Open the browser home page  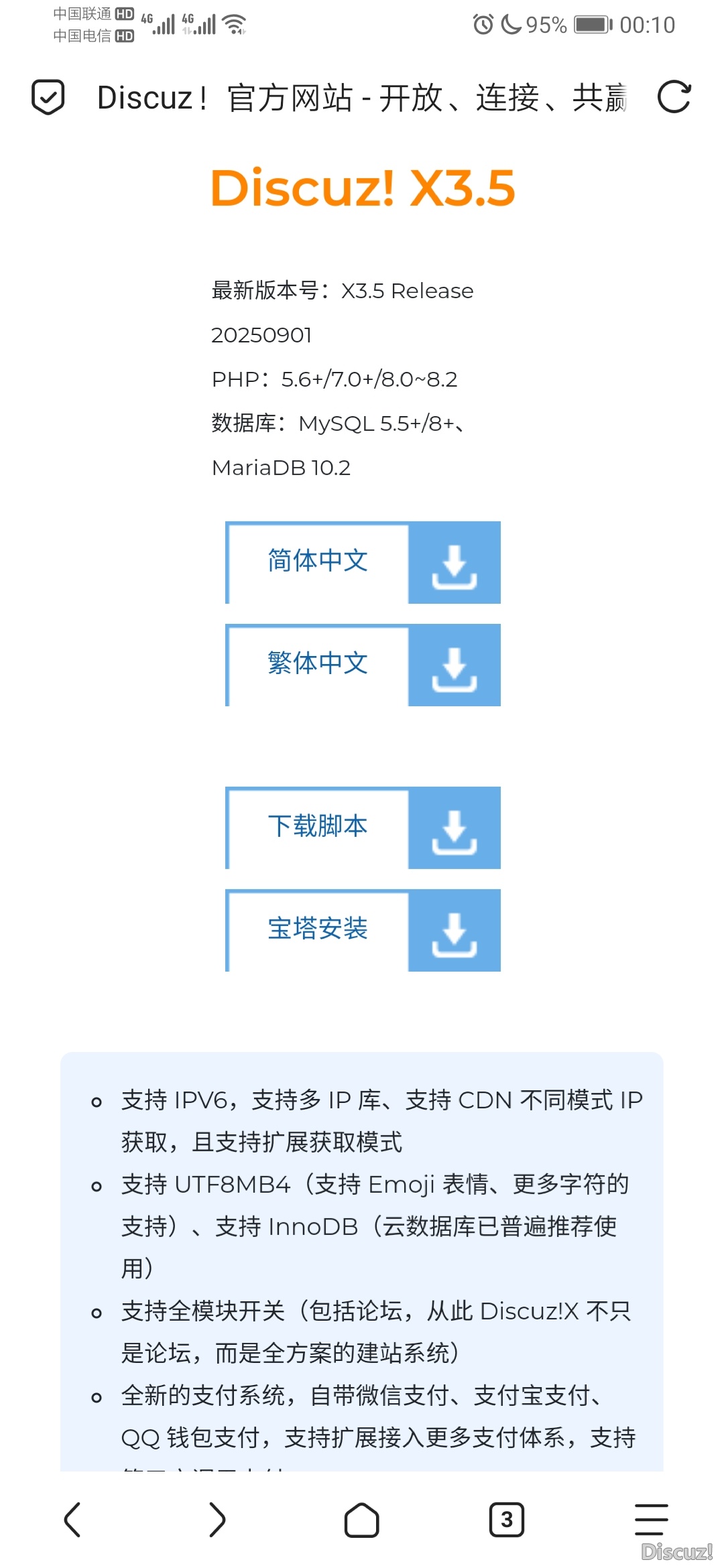click(x=362, y=1519)
